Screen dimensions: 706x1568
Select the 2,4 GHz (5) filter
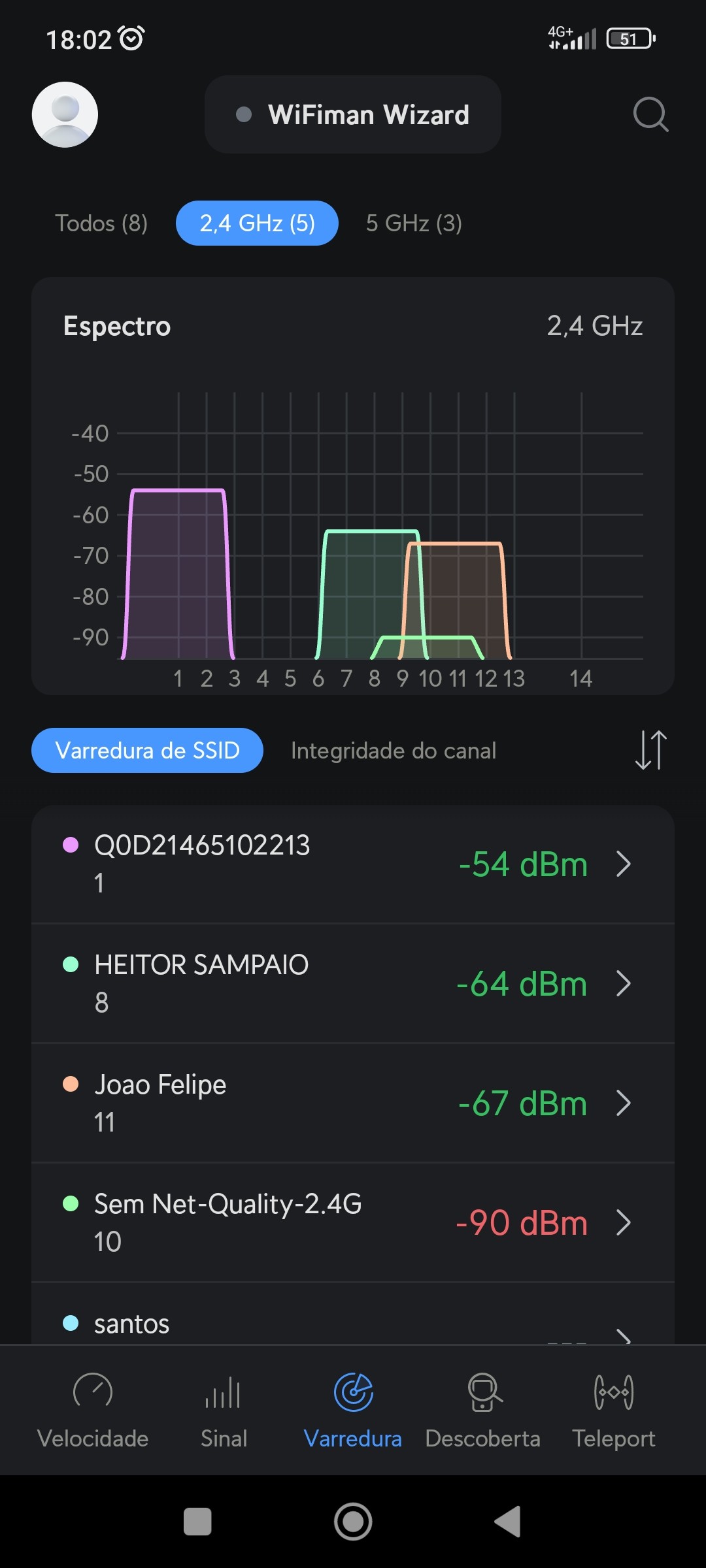[x=257, y=223]
